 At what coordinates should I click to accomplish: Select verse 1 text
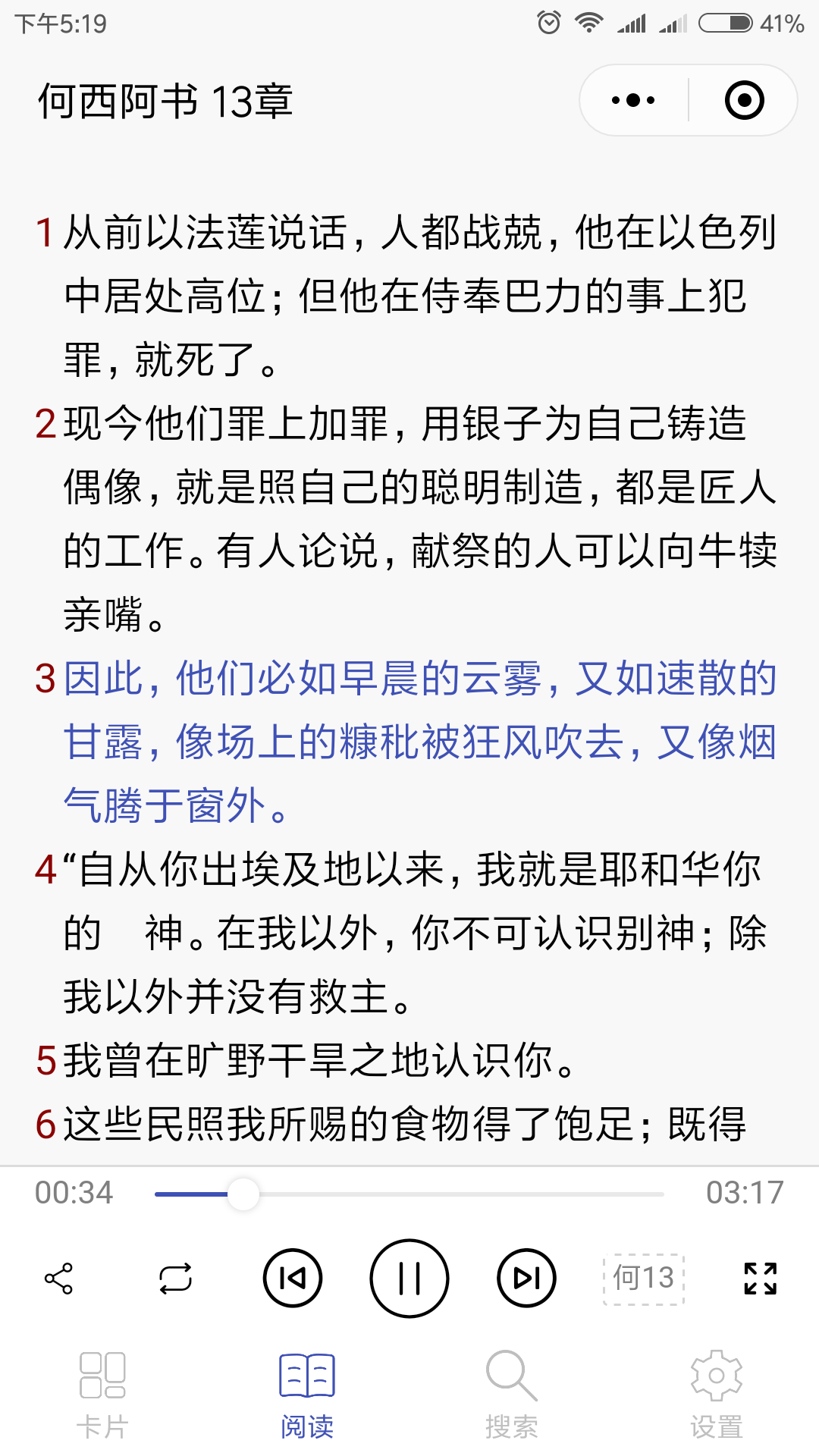click(x=419, y=296)
